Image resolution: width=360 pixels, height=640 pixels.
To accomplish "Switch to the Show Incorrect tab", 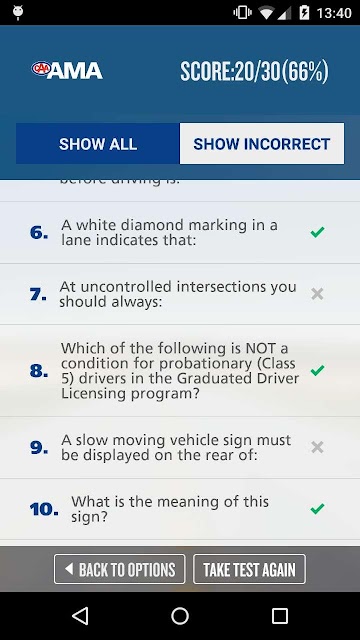I will point(262,144).
